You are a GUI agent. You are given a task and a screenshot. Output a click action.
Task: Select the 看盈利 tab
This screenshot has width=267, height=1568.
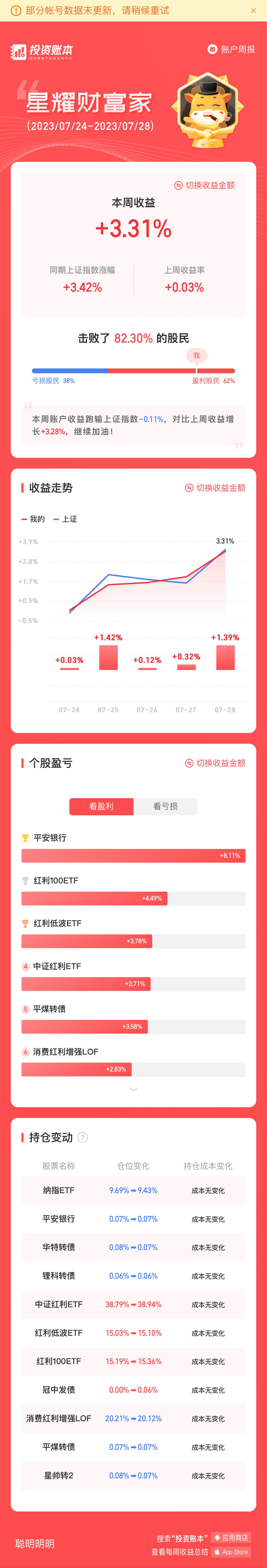pos(102,806)
